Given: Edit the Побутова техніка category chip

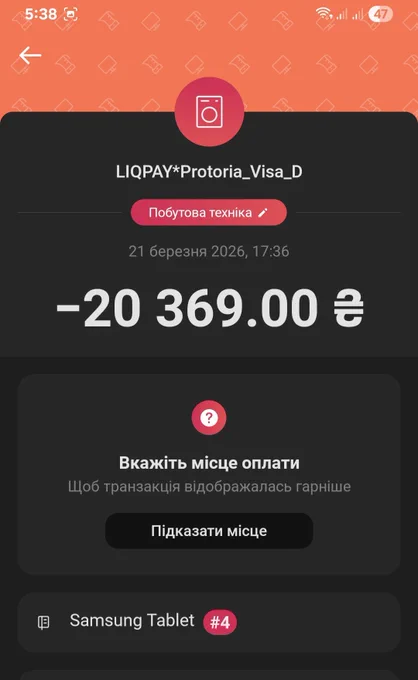Looking at the screenshot, I should 209,212.
